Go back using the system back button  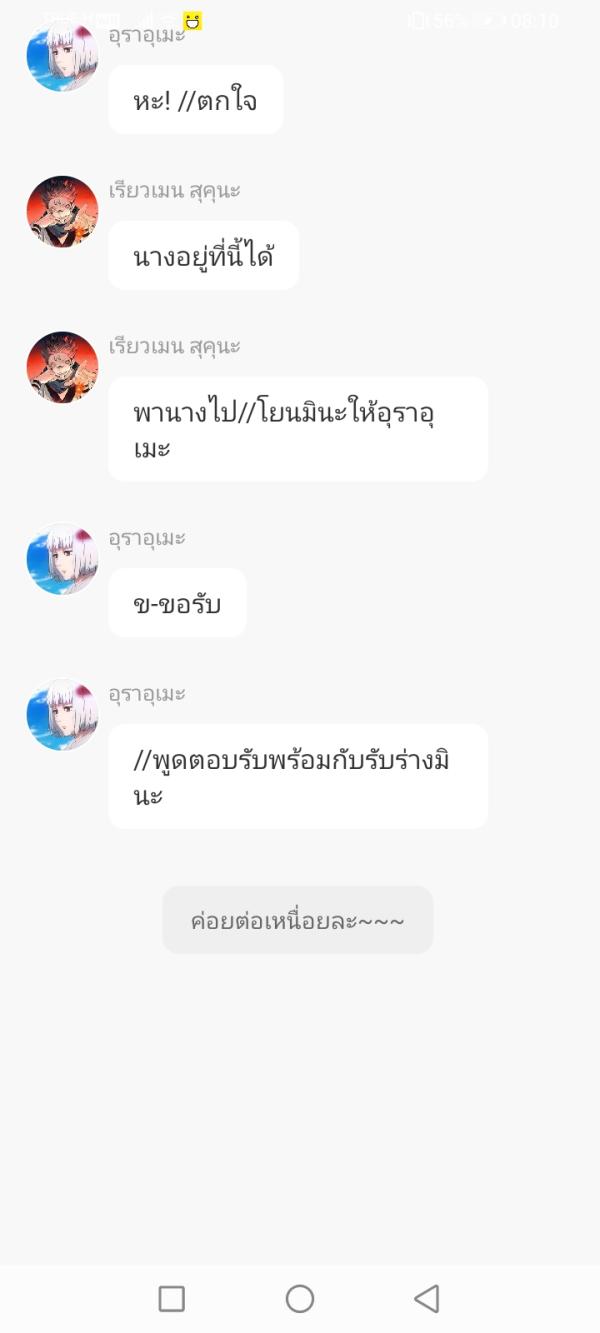(427, 1298)
